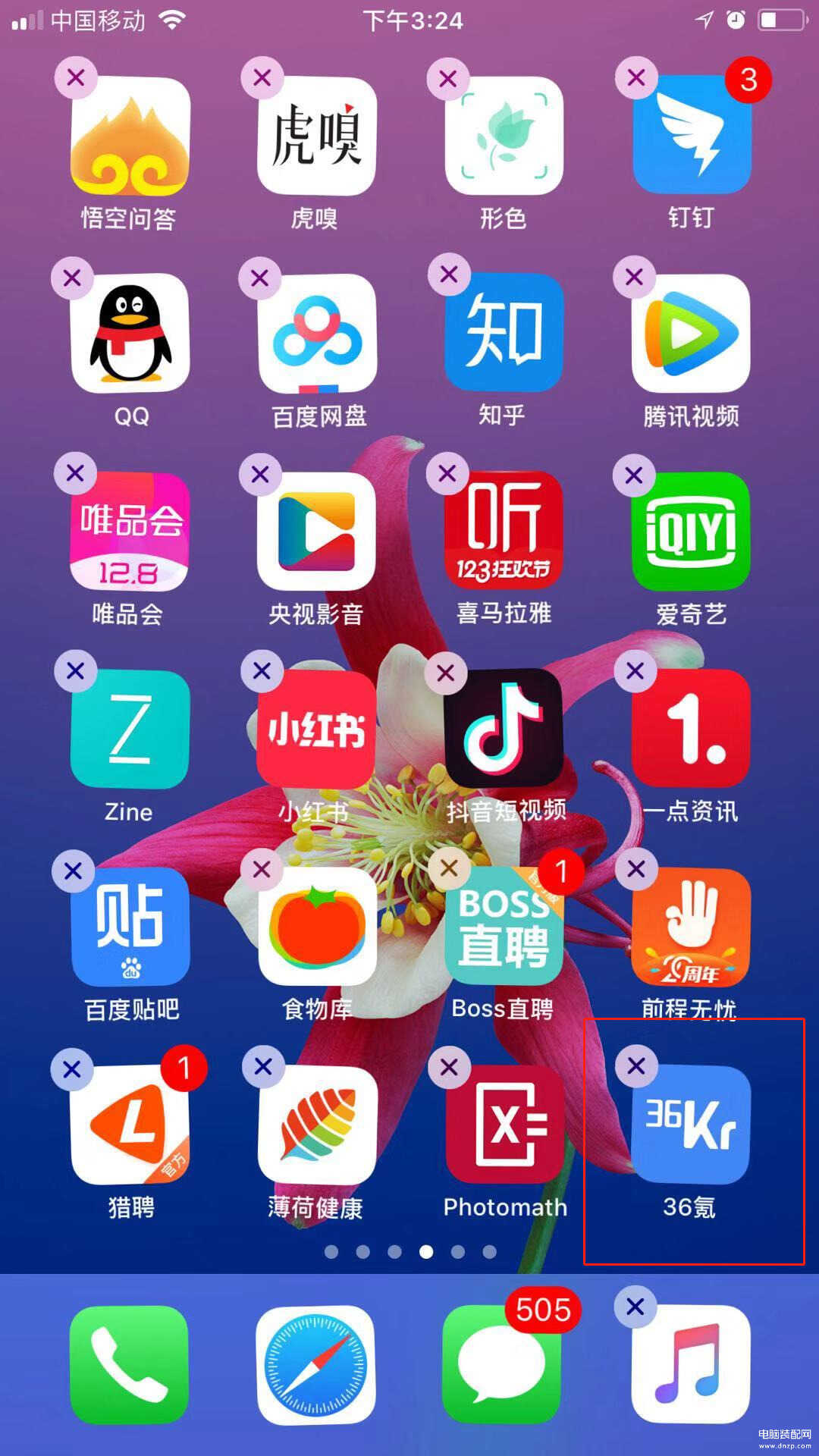Open 知乎 app icon
819x1456 pixels.
[504, 334]
